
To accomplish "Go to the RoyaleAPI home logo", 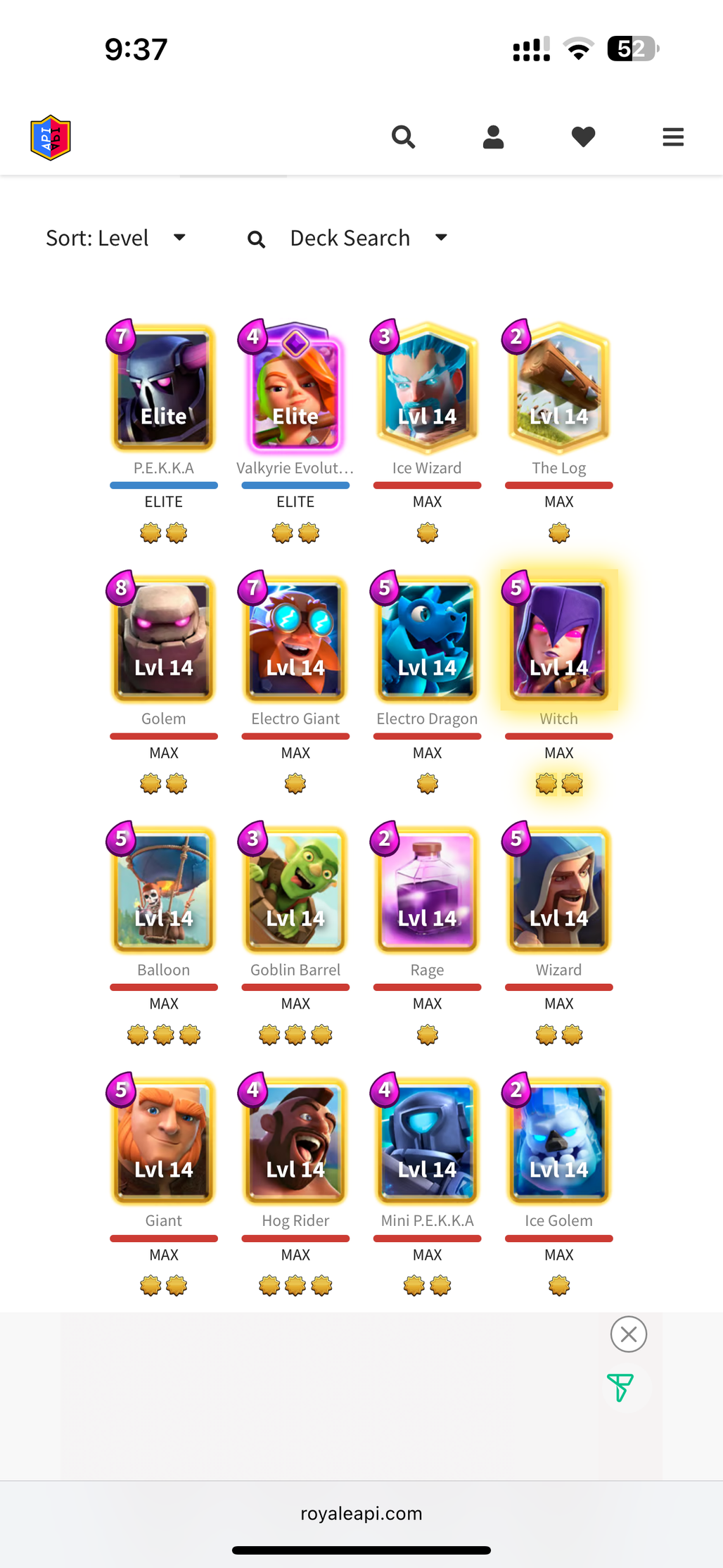I will 51,138.
